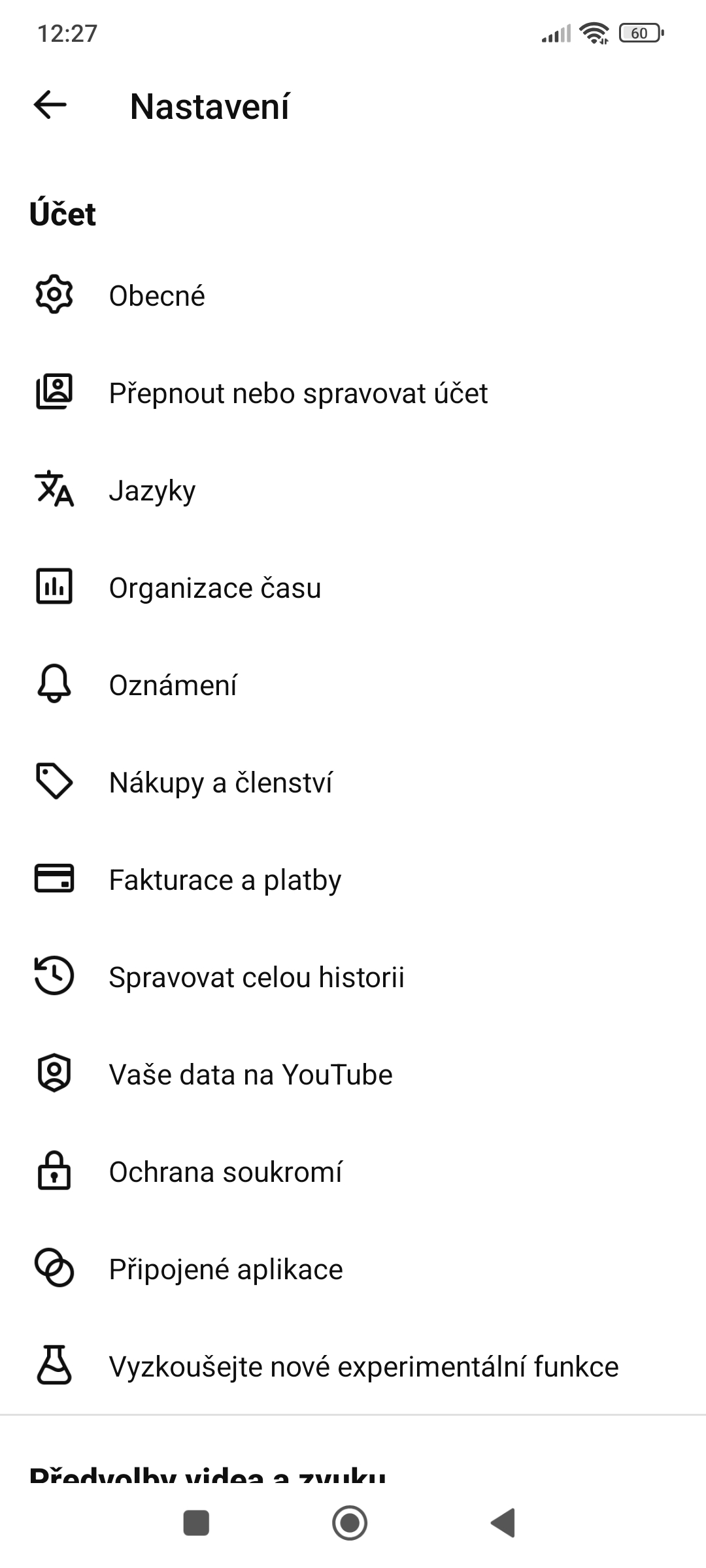Open Připojené aplikace
This screenshot has width=706, height=1568.
point(226,1269)
